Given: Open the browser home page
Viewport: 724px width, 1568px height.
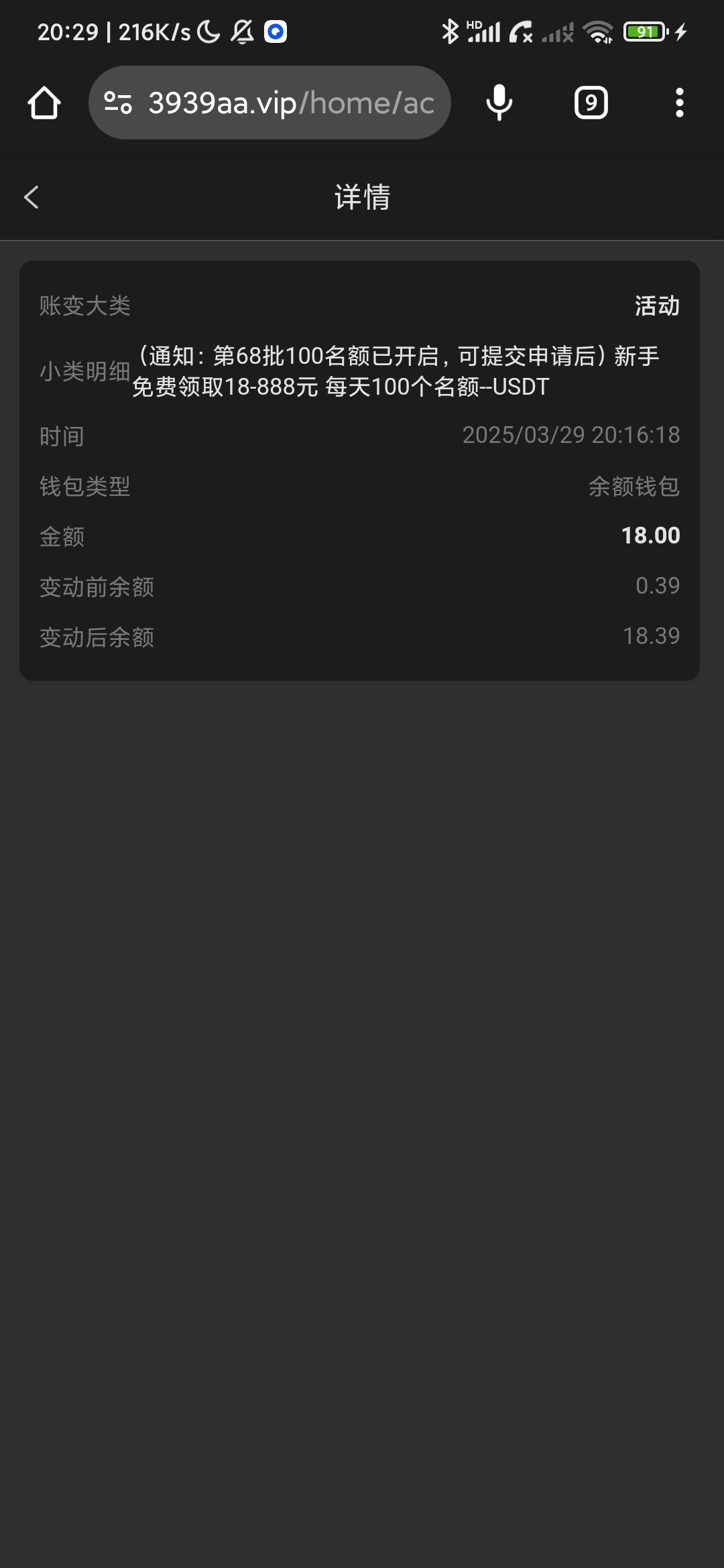Looking at the screenshot, I should 44,103.
